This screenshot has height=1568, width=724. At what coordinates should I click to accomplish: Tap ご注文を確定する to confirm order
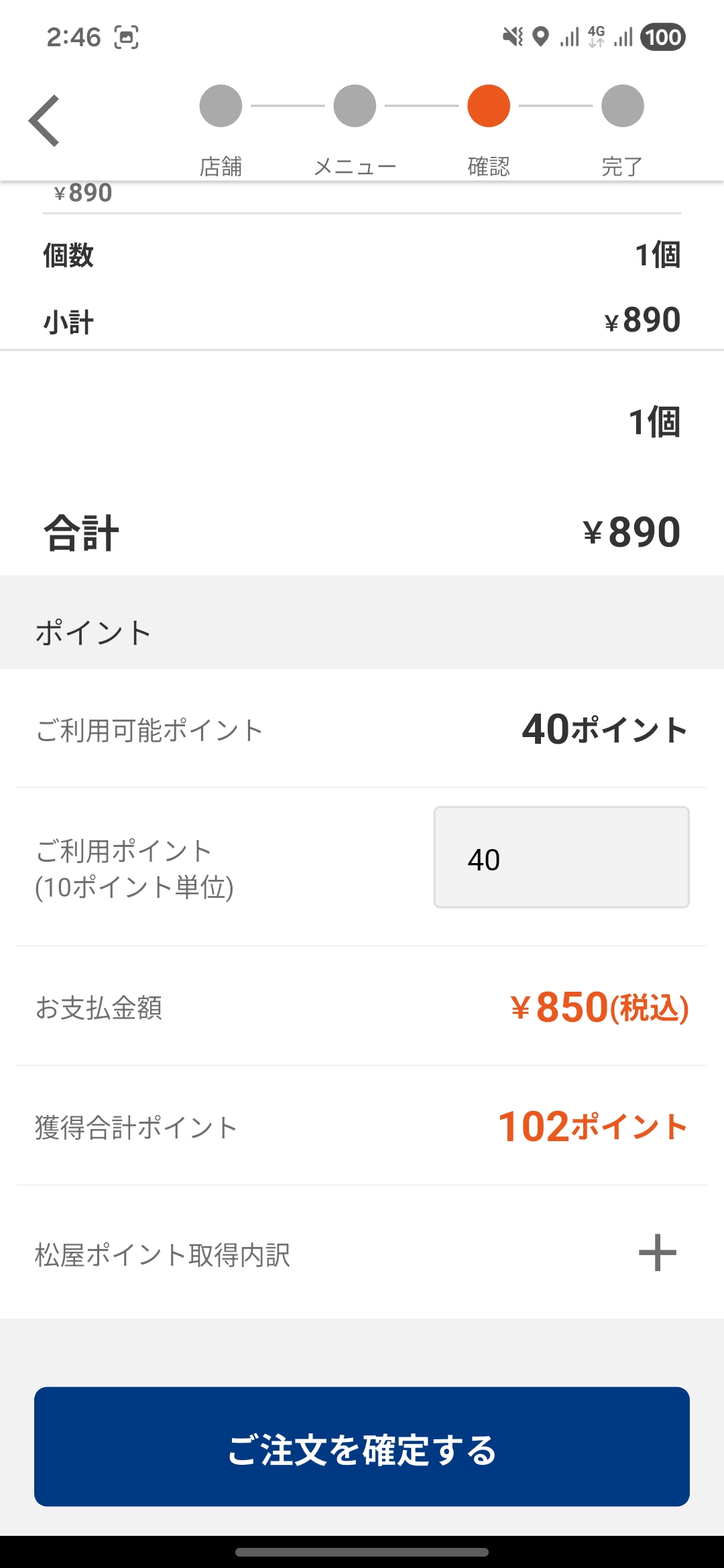(x=362, y=1447)
